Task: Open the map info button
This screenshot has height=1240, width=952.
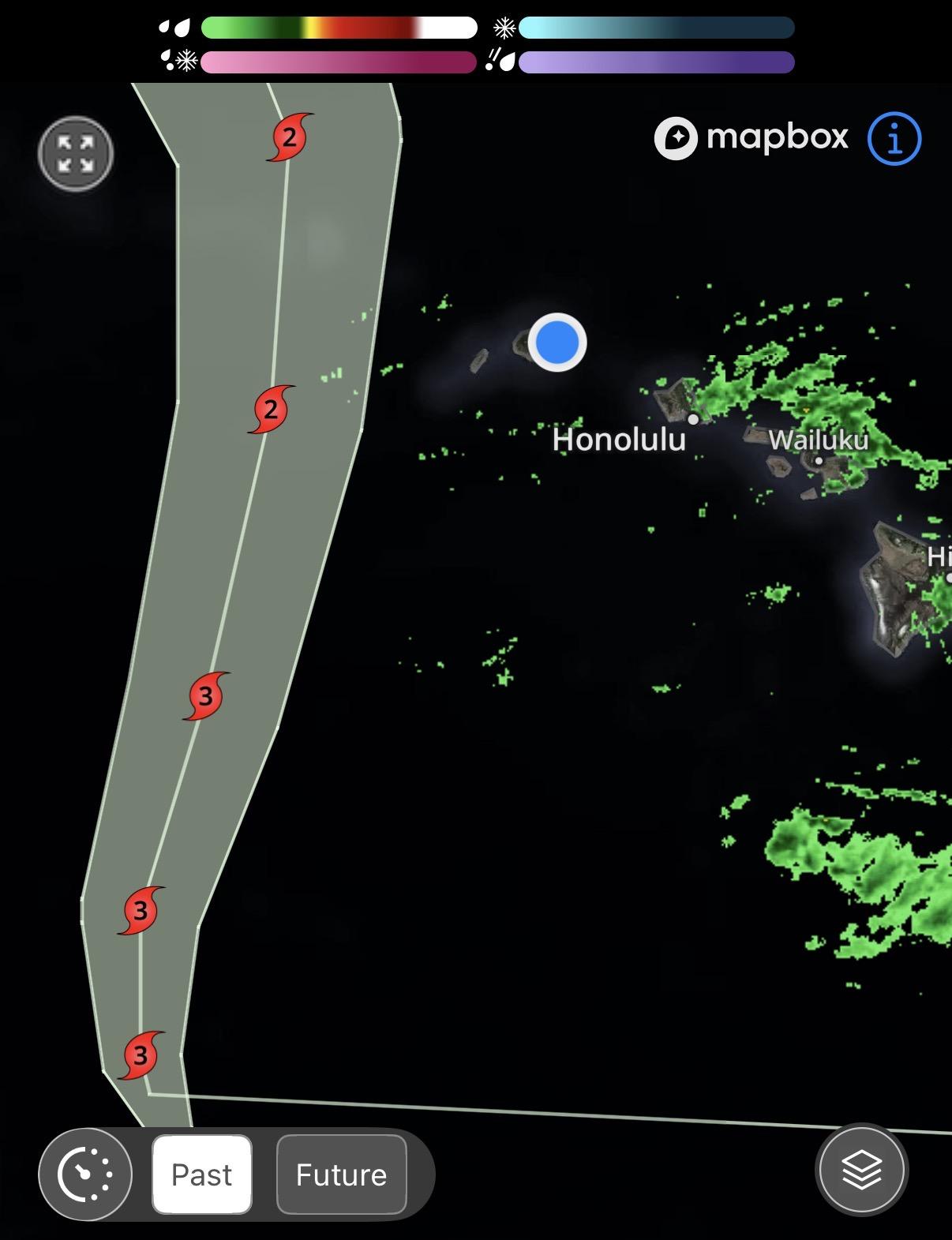Action: point(894,139)
